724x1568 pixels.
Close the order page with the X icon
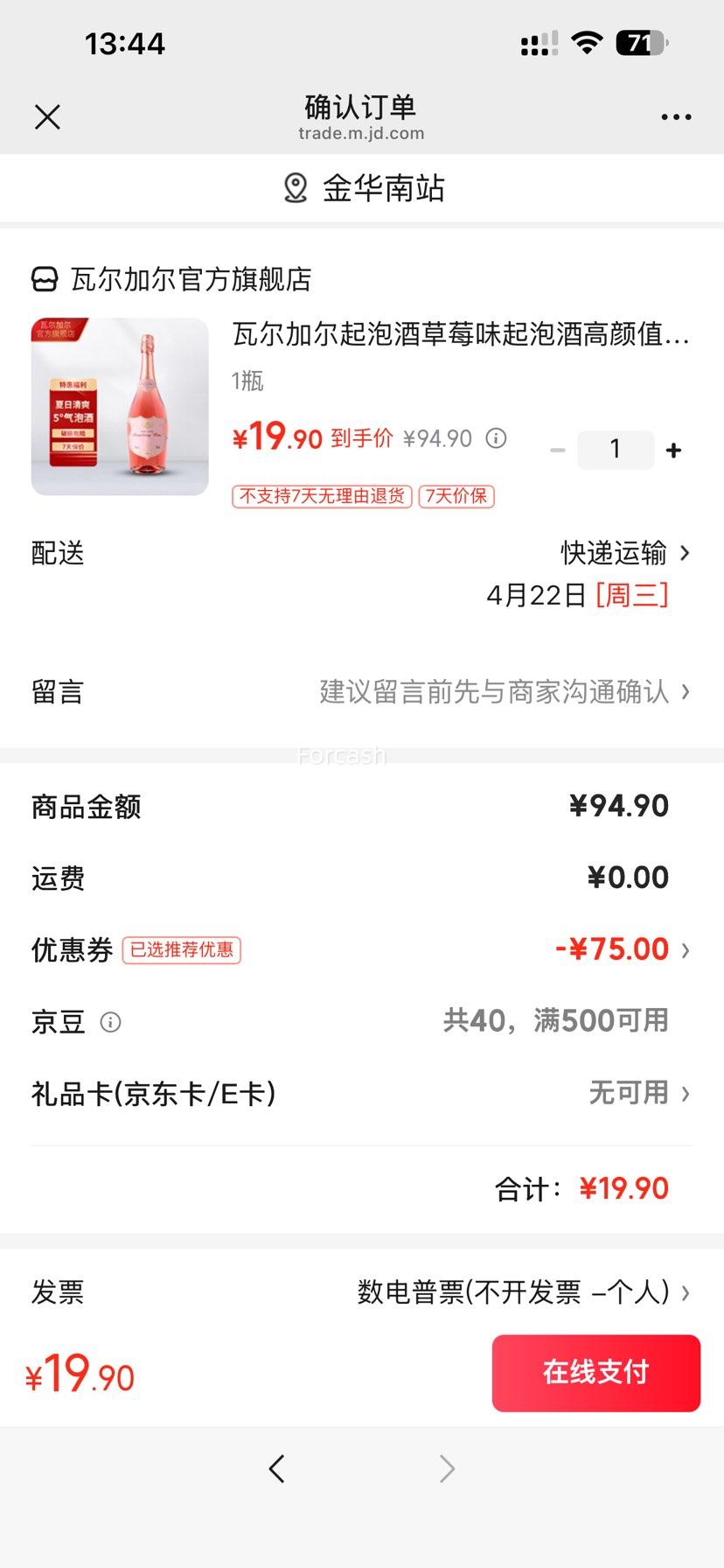pyautogui.click(x=48, y=116)
